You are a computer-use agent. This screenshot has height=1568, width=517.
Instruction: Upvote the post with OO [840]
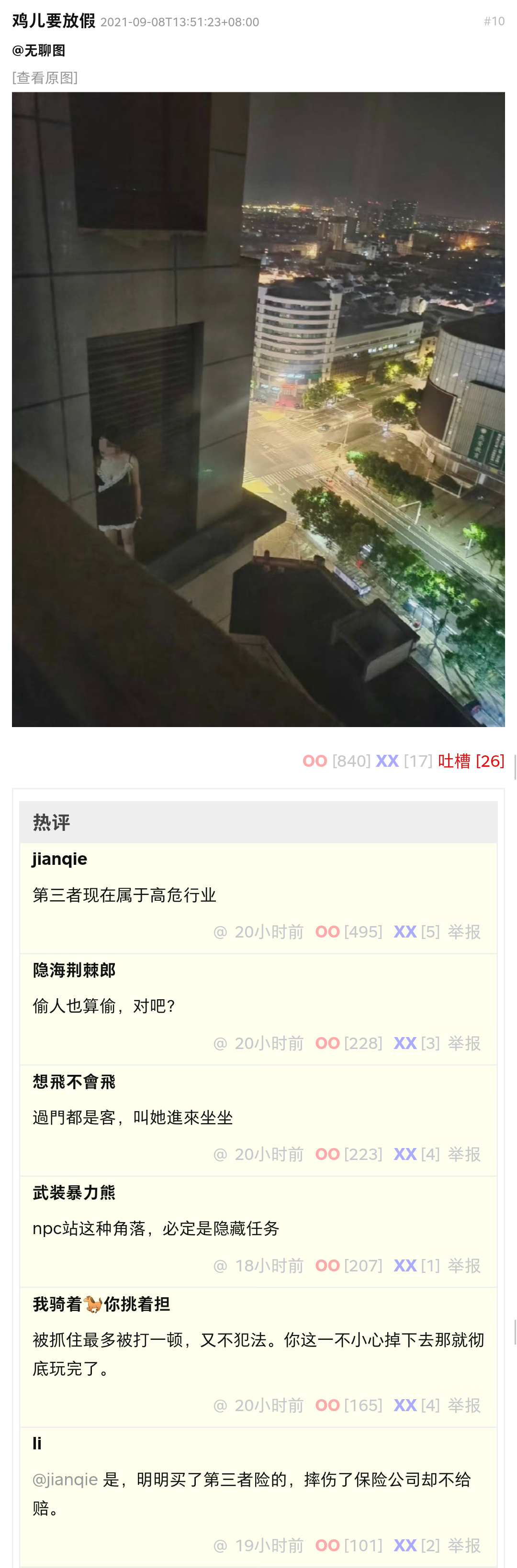point(315,761)
